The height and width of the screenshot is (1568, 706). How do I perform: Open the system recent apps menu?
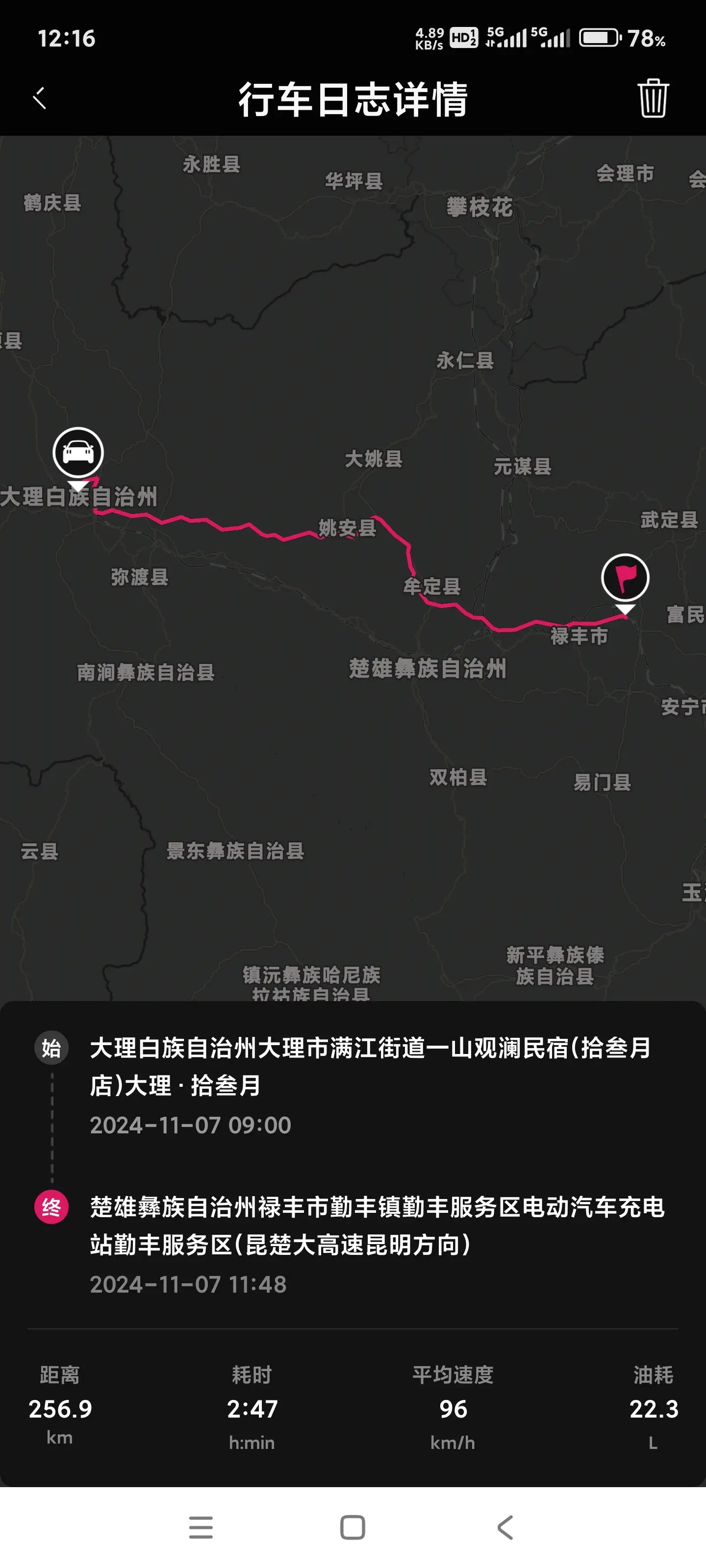pos(201,1527)
